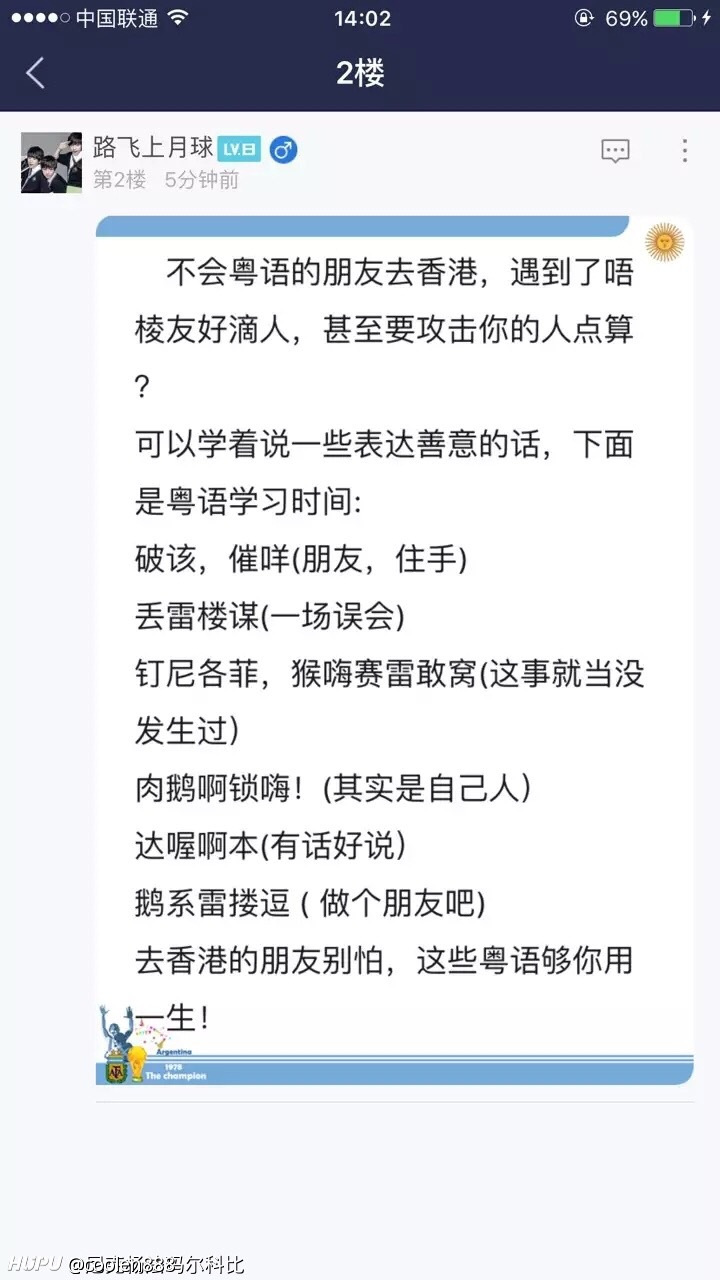Open the reply comment icon
Viewport: 720px width, 1280px height.
click(615, 151)
